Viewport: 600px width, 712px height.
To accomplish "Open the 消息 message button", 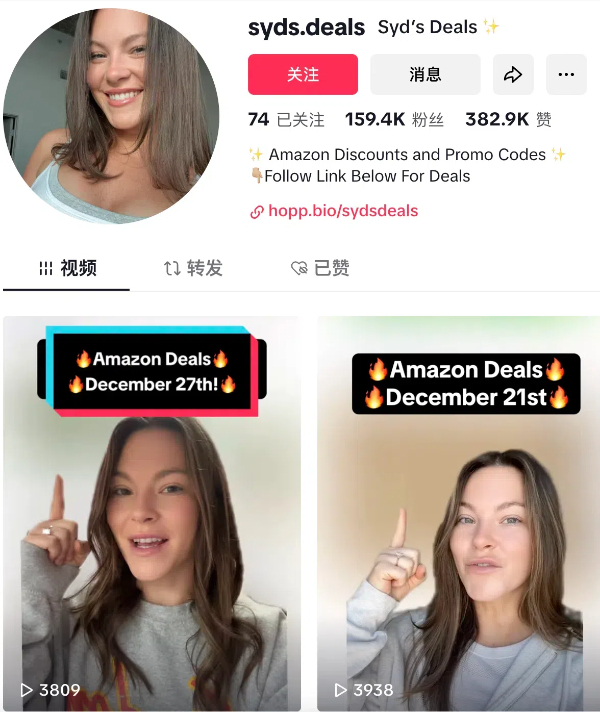I will [x=425, y=75].
